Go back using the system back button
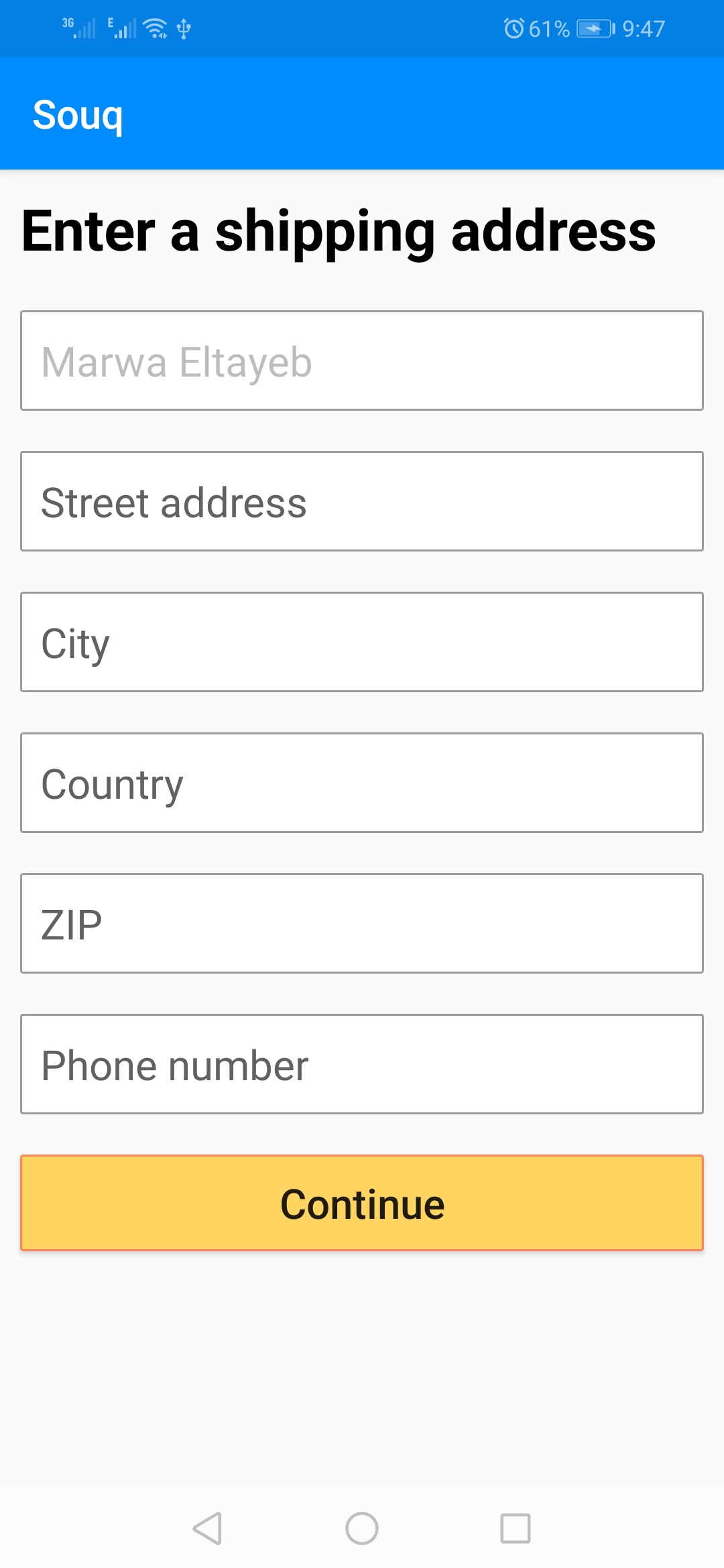This screenshot has height=1568, width=724. pos(207,1528)
